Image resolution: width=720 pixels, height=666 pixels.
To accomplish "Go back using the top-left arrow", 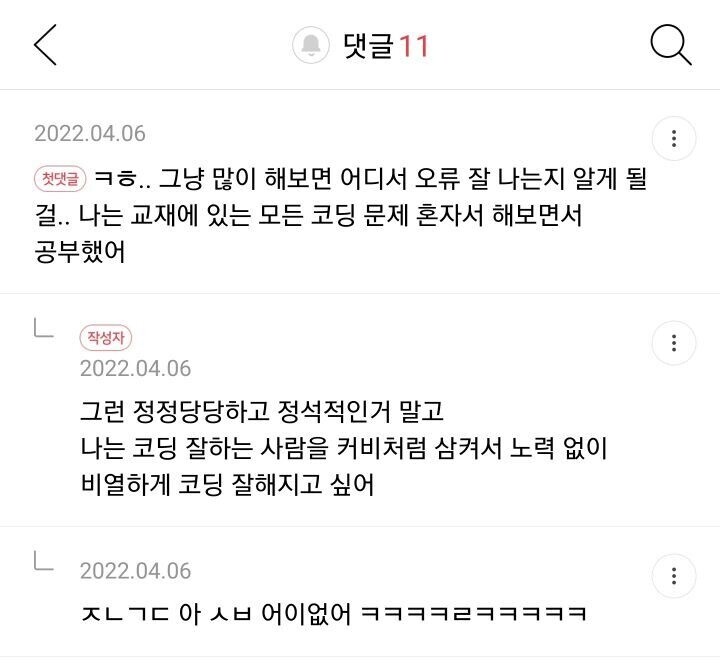I will (46, 46).
